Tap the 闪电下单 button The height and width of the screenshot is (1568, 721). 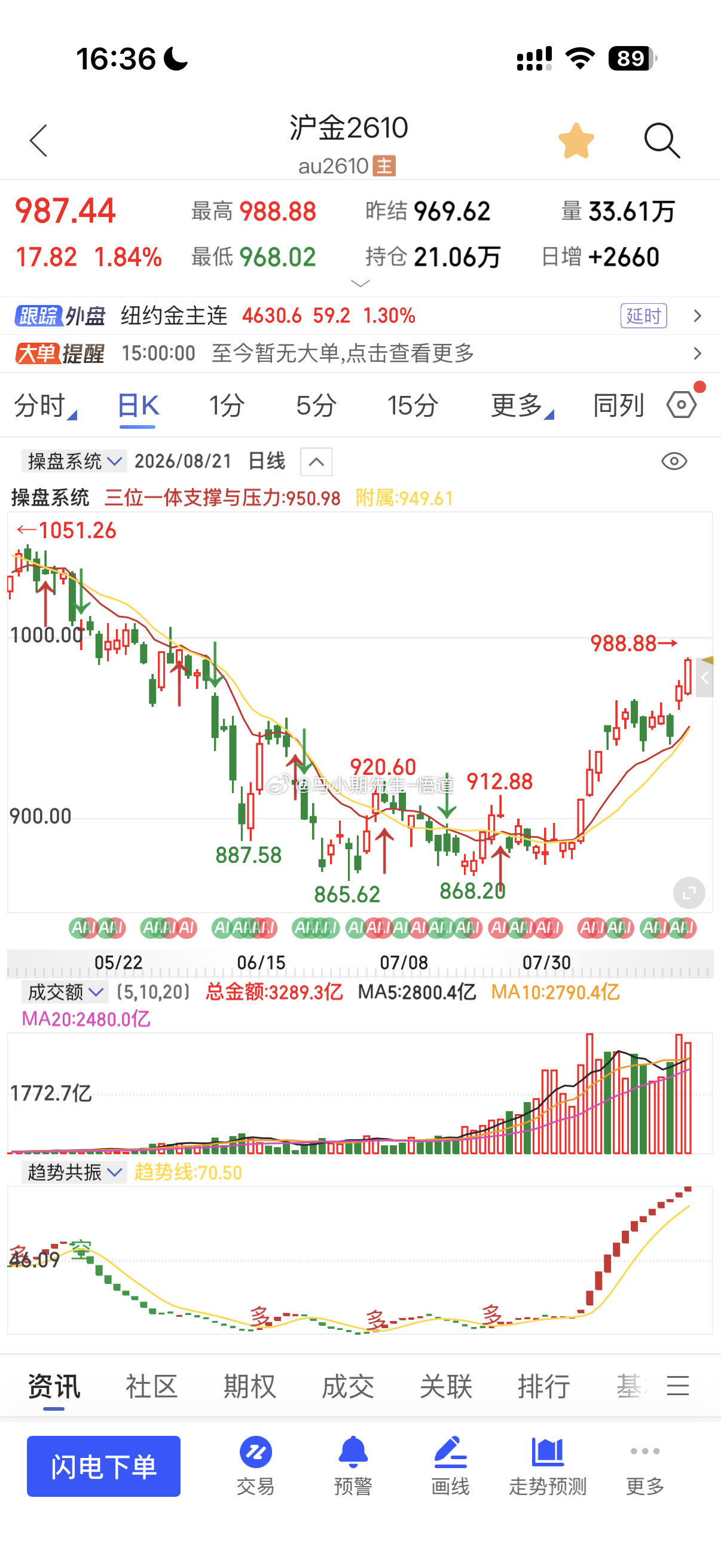pos(103,1466)
